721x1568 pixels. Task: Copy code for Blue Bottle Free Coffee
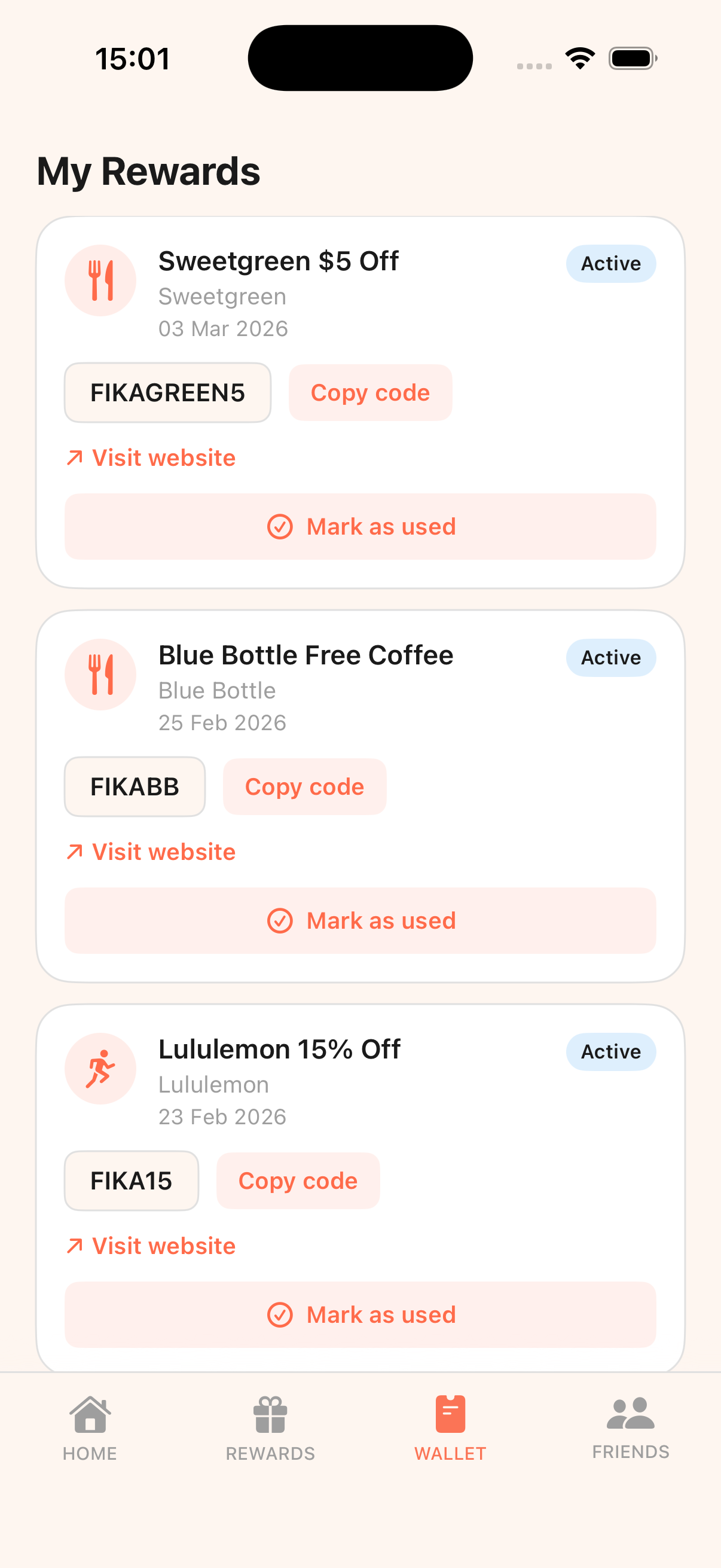click(x=304, y=786)
